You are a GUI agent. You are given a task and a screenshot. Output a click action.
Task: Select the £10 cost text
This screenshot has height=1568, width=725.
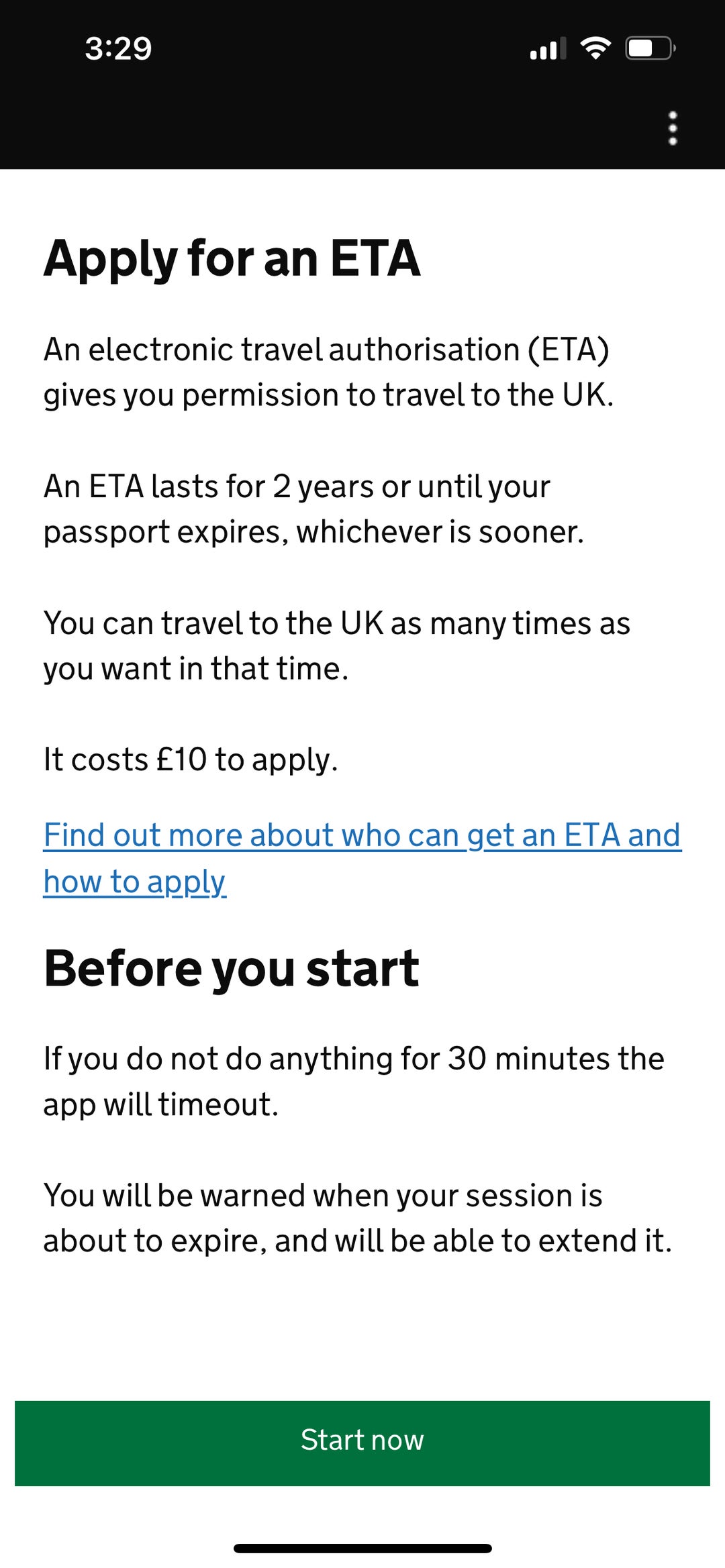click(x=191, y=759)
